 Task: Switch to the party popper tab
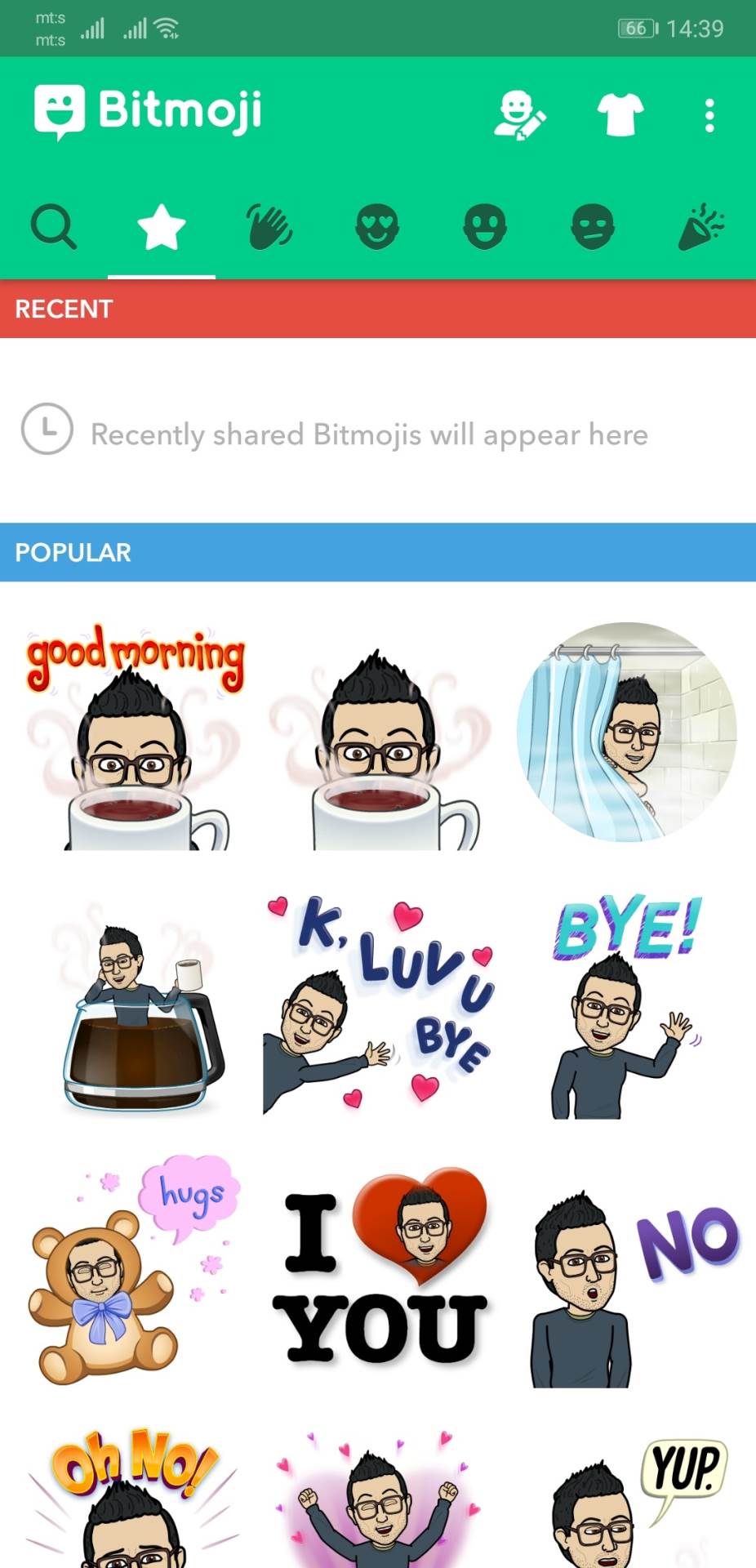(700, 226)
